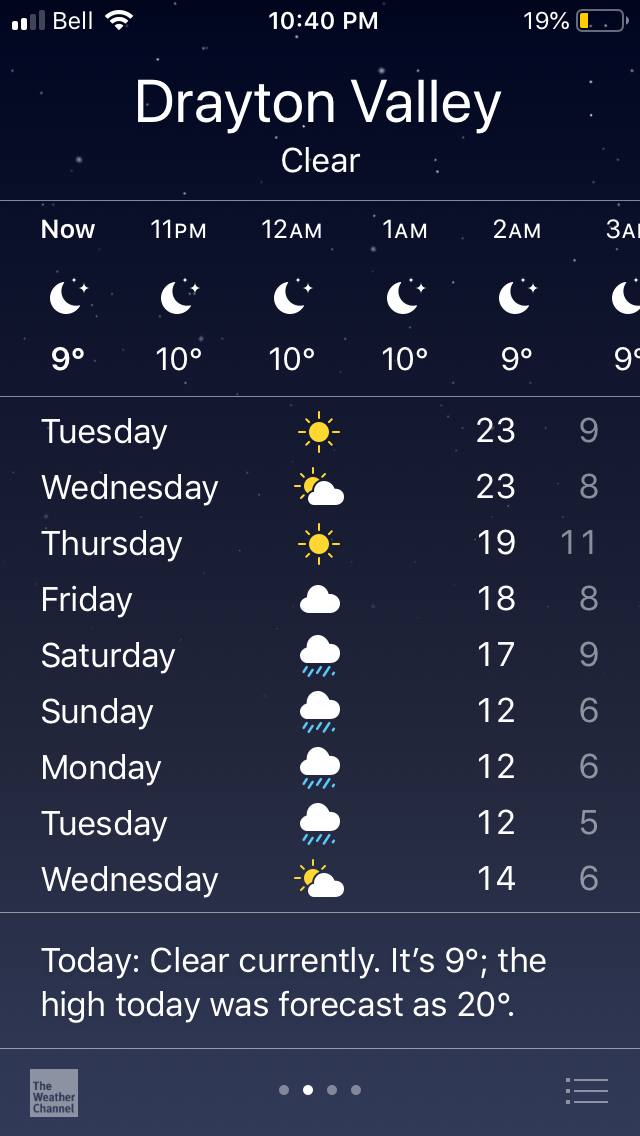Open the city list menu icon
Viewport: 640px width, 1136px height.
click(x=586, y=1090)
